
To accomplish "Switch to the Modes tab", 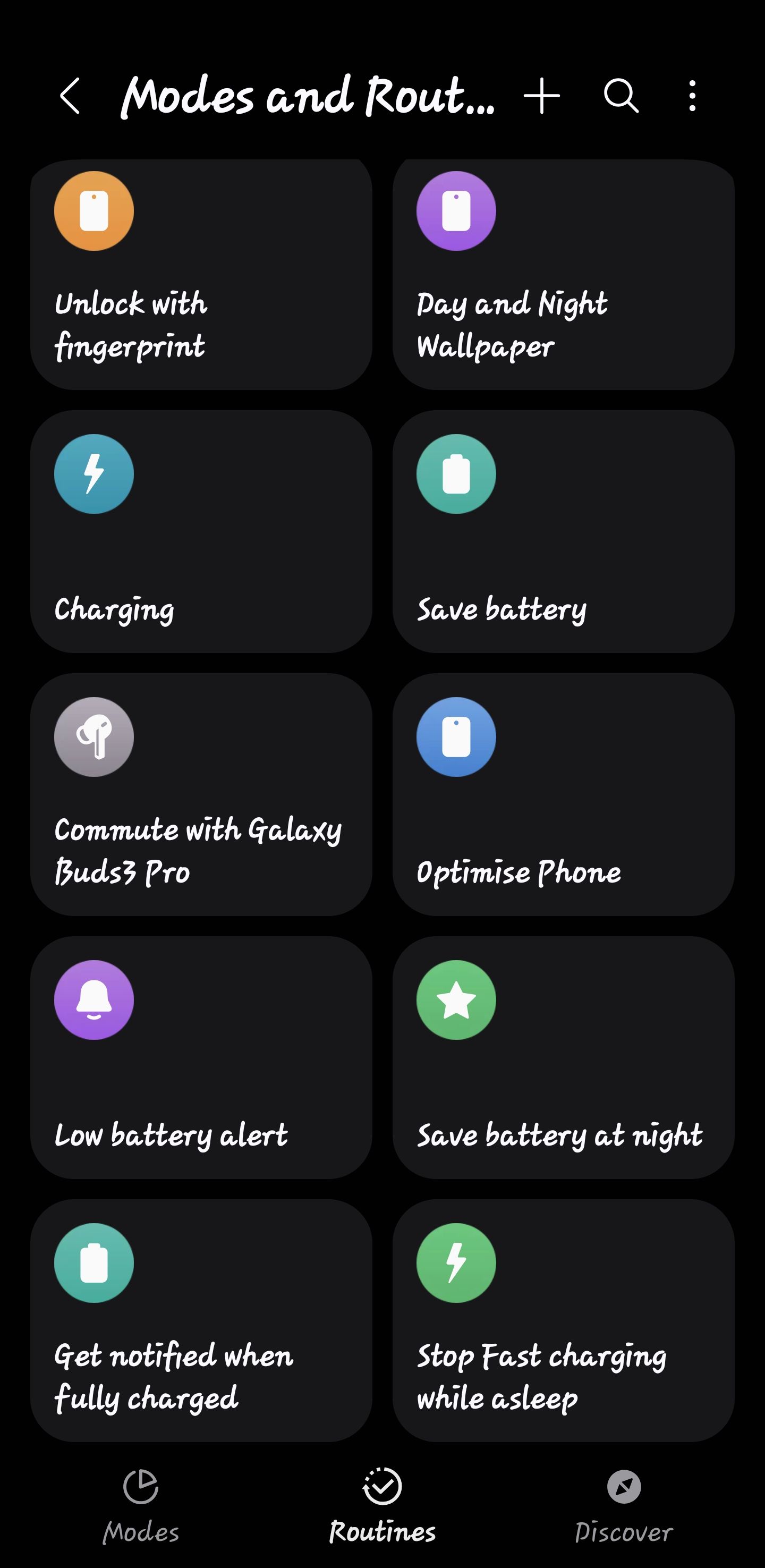I will [141, 1510].
